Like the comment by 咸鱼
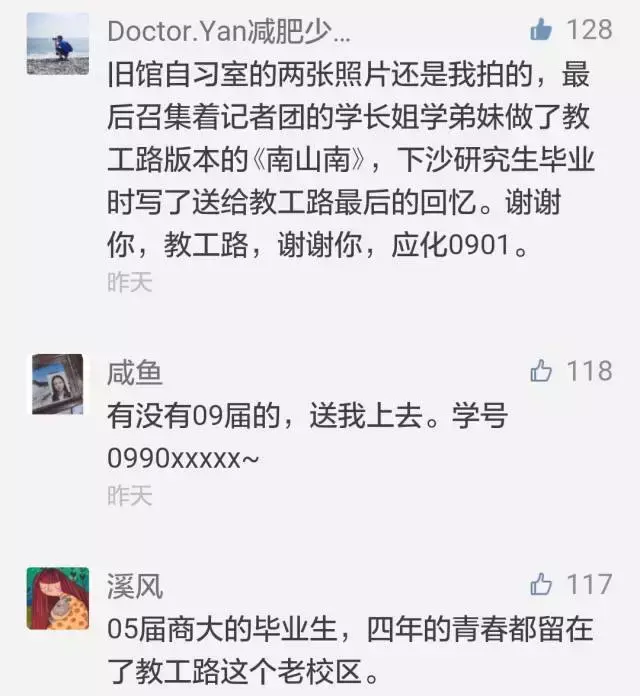Viewport: 640px width, 696px height. [541, 372]
